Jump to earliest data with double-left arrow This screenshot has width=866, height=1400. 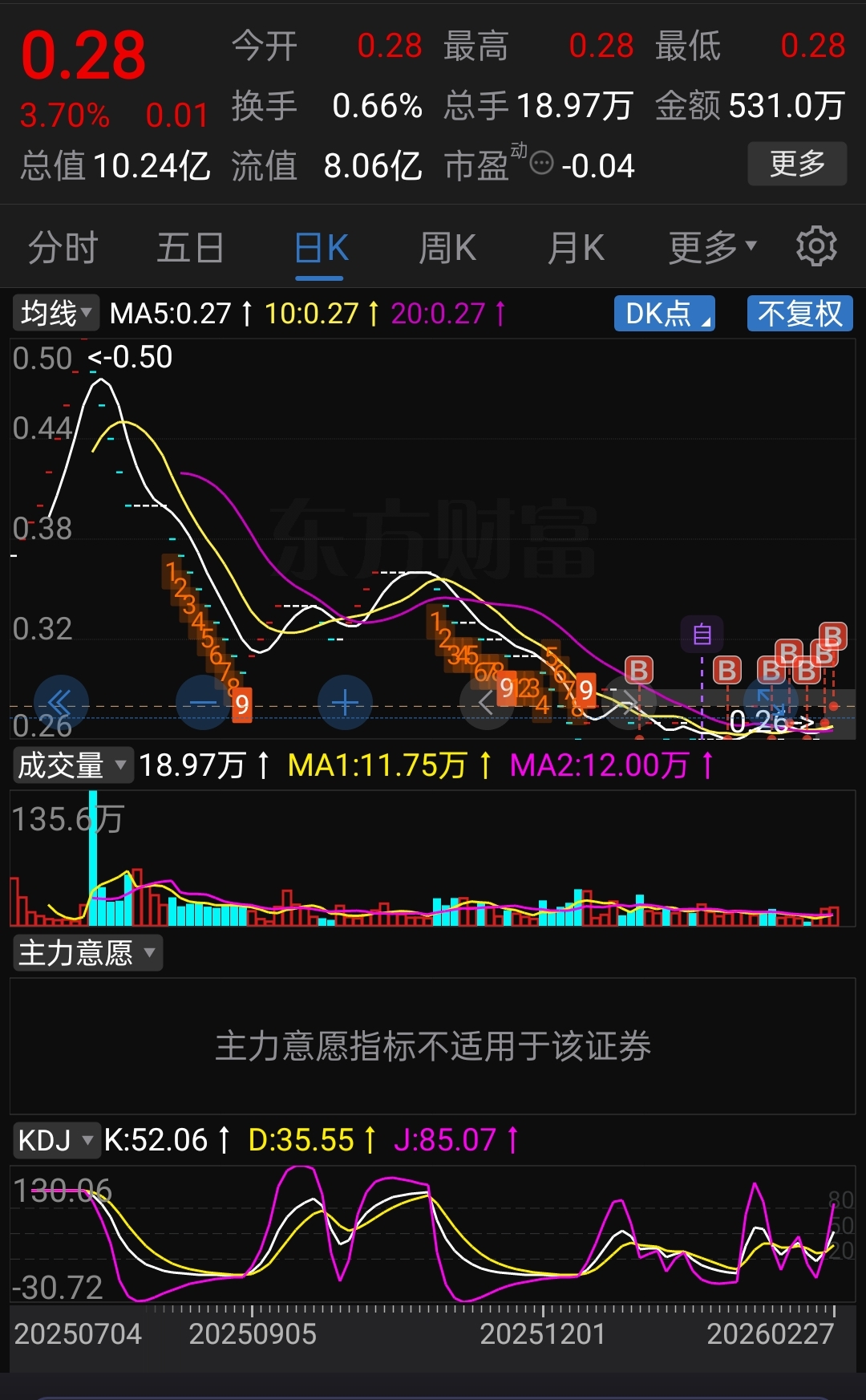(x=61, y=703)
